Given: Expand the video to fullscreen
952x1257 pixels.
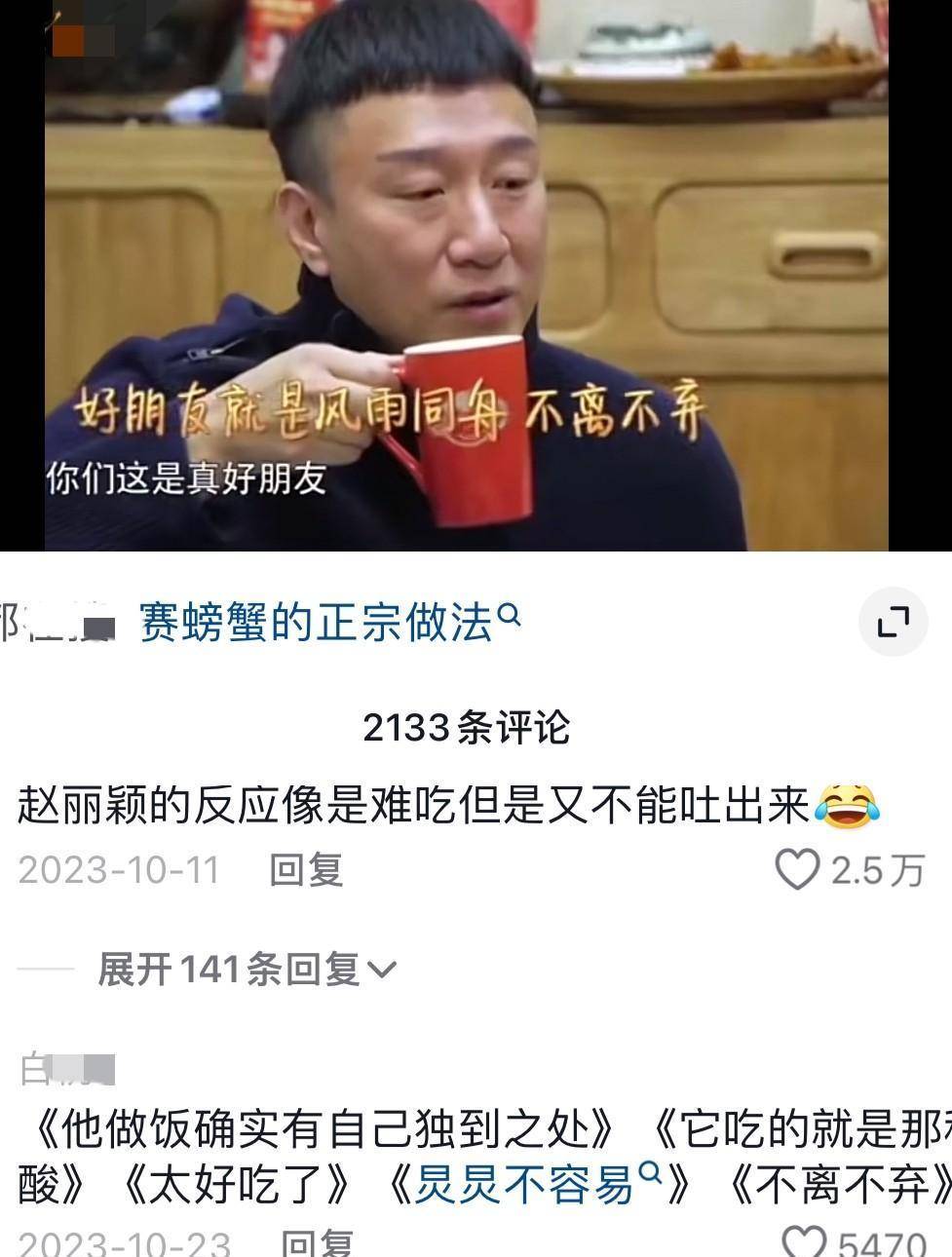Looking at the screenshot, I should (893, 622).
